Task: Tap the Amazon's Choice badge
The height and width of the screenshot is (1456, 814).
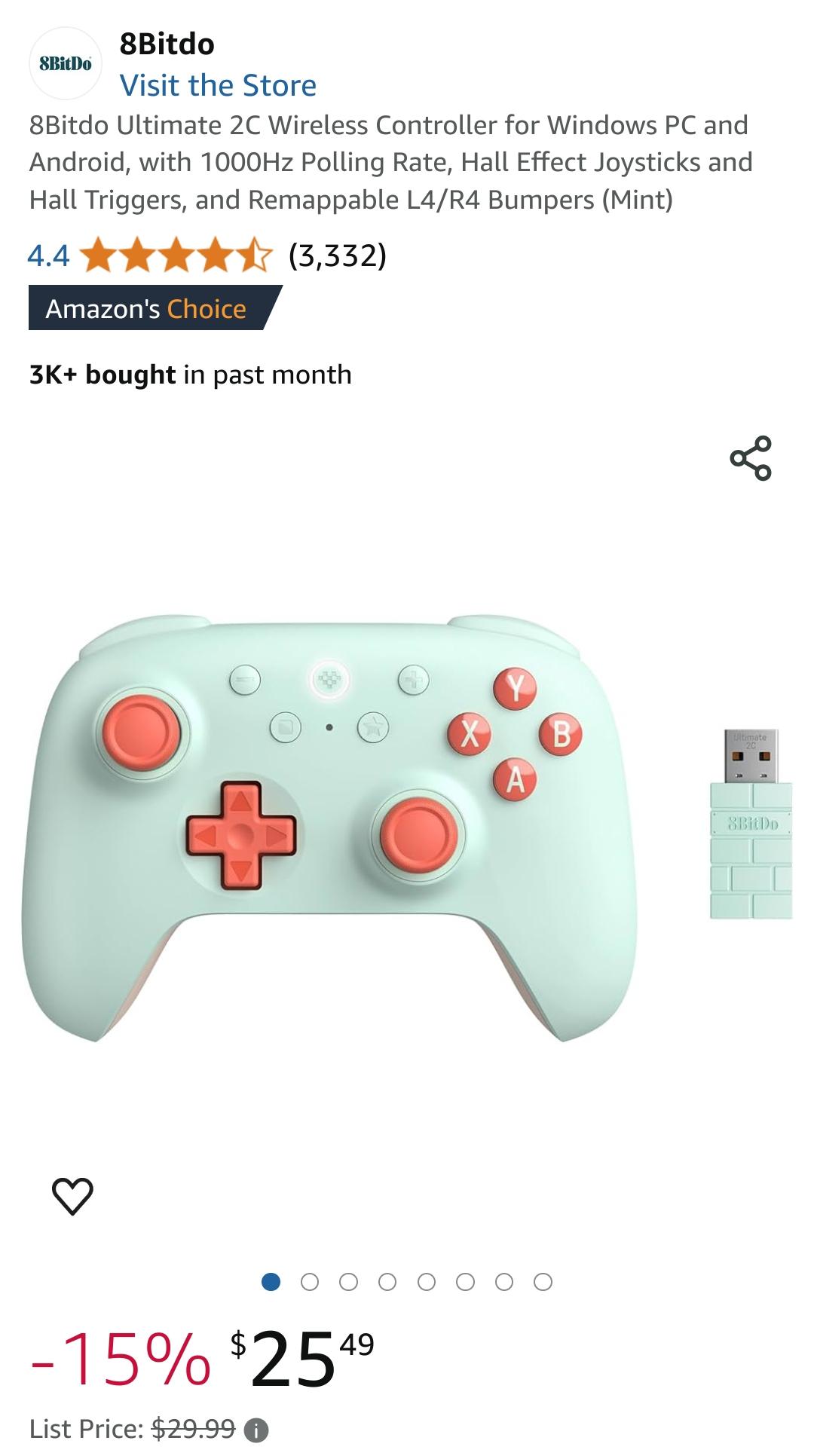Action: [146, 308]
